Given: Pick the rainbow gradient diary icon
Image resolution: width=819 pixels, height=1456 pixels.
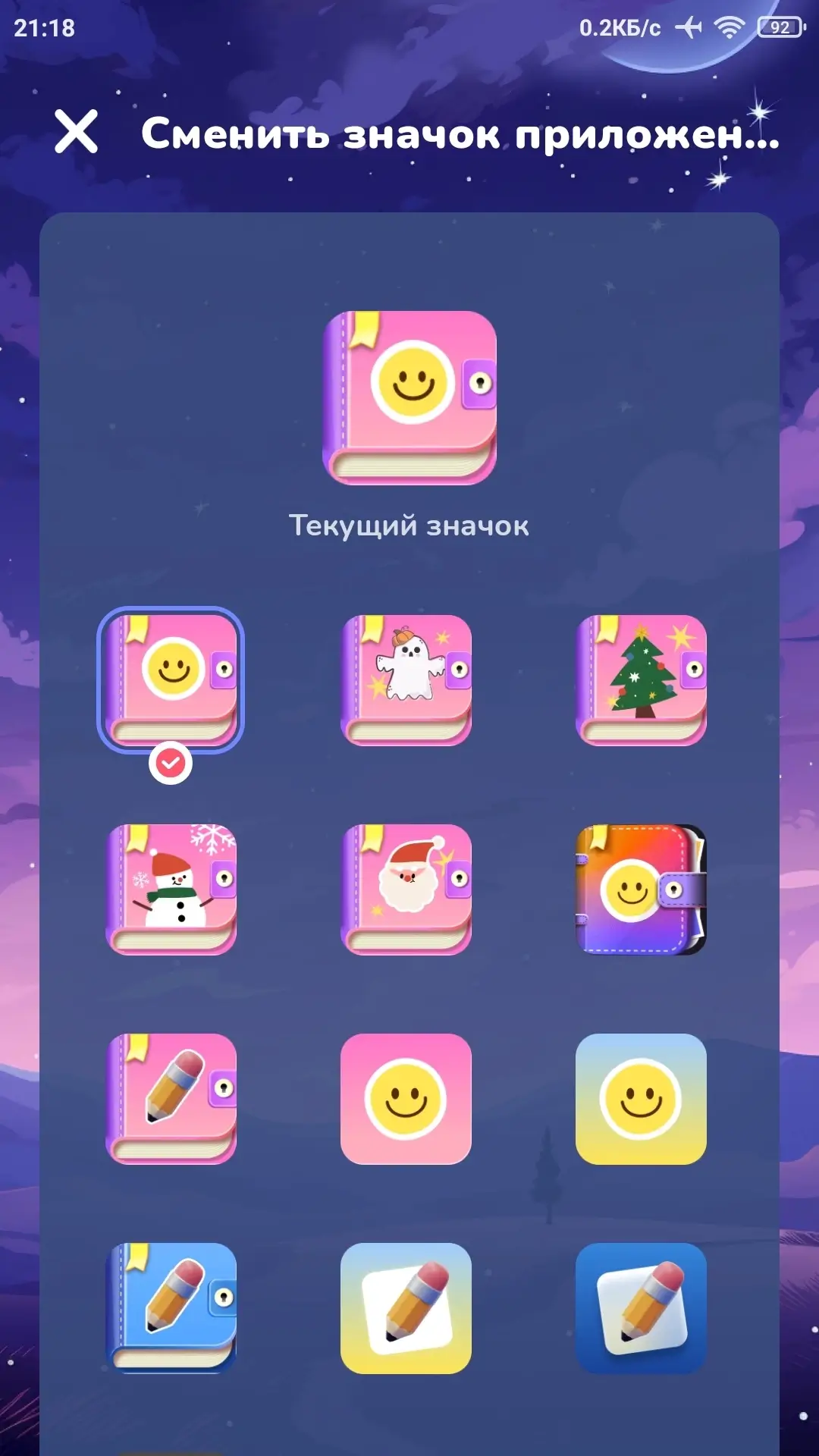Looking at the screenshot, I should click(641, 889).
